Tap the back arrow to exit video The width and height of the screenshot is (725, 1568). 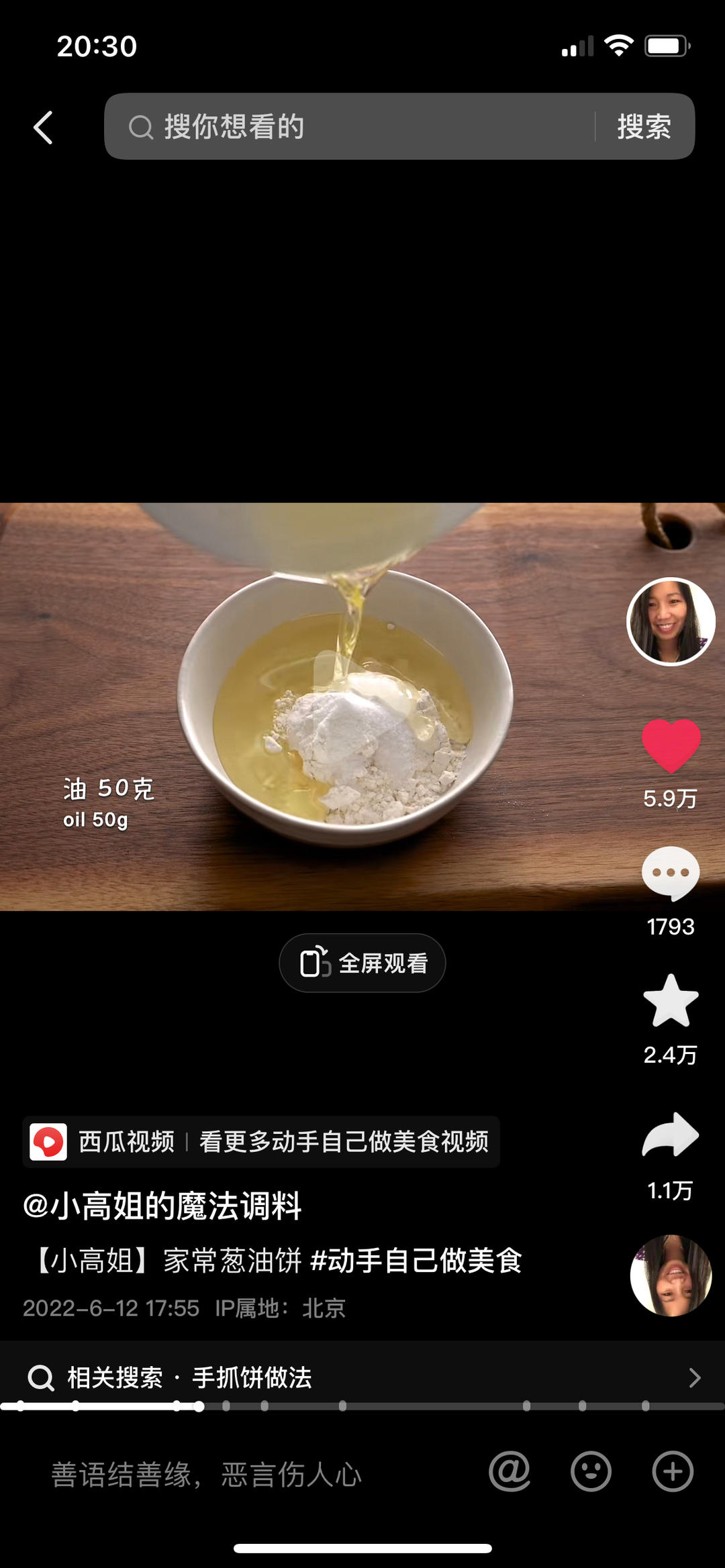click(x=42, y=127)
